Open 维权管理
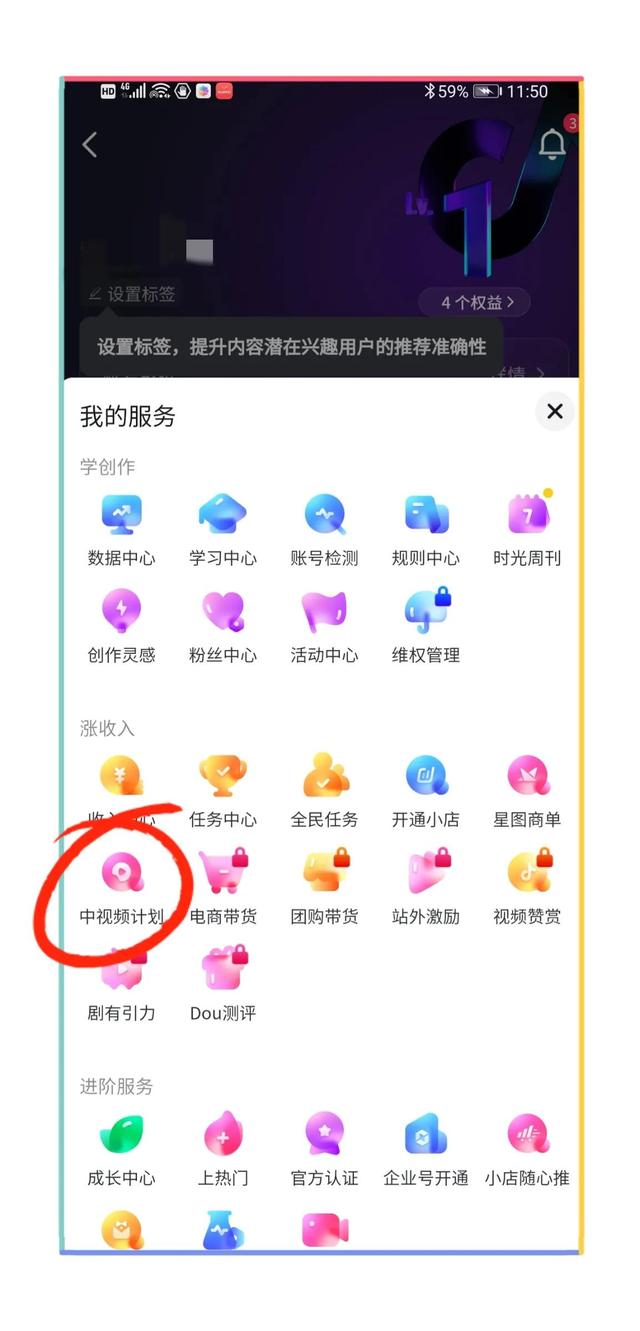The height and width of the screenshot is (1331, 640). pos(426,626)
